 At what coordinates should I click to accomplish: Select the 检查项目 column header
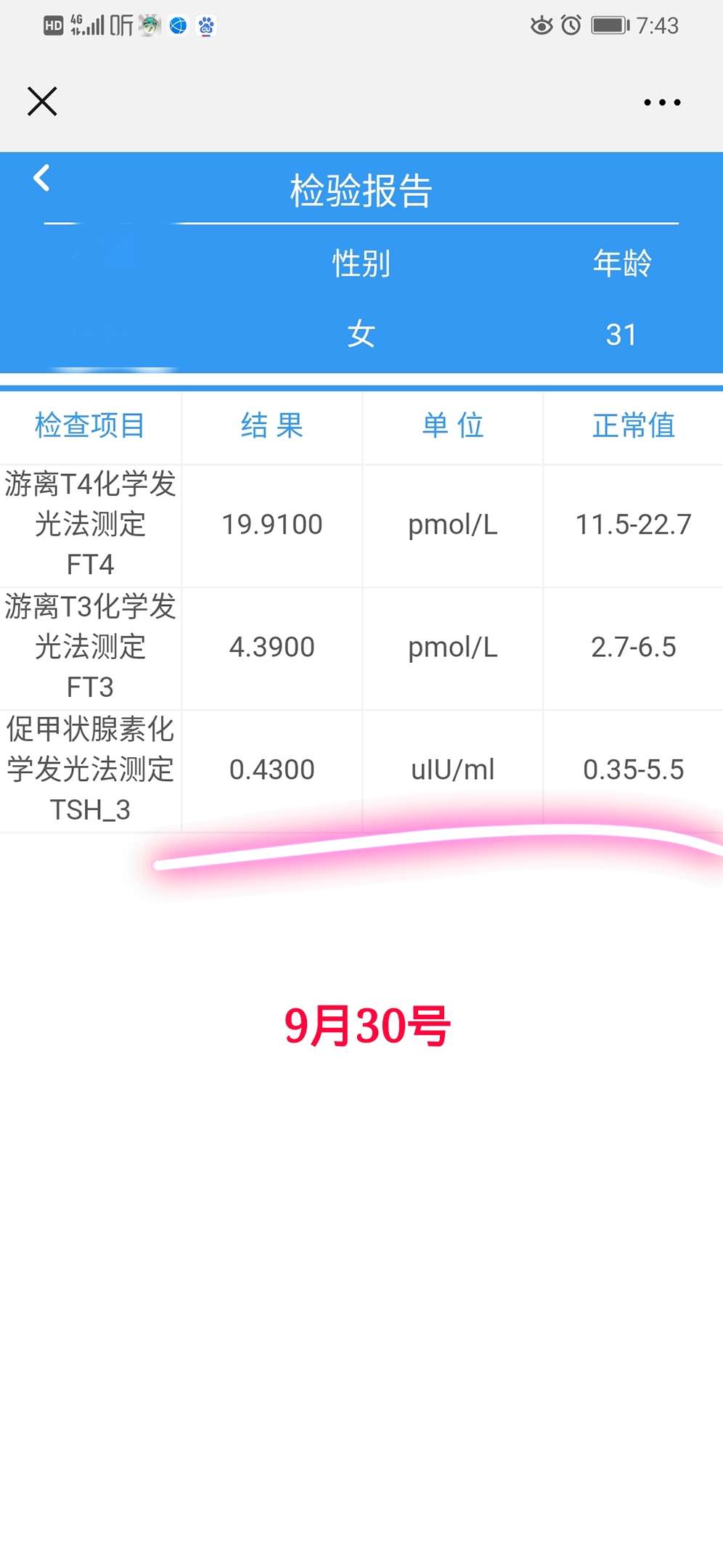pyautogui.click(x=90, y=427)
